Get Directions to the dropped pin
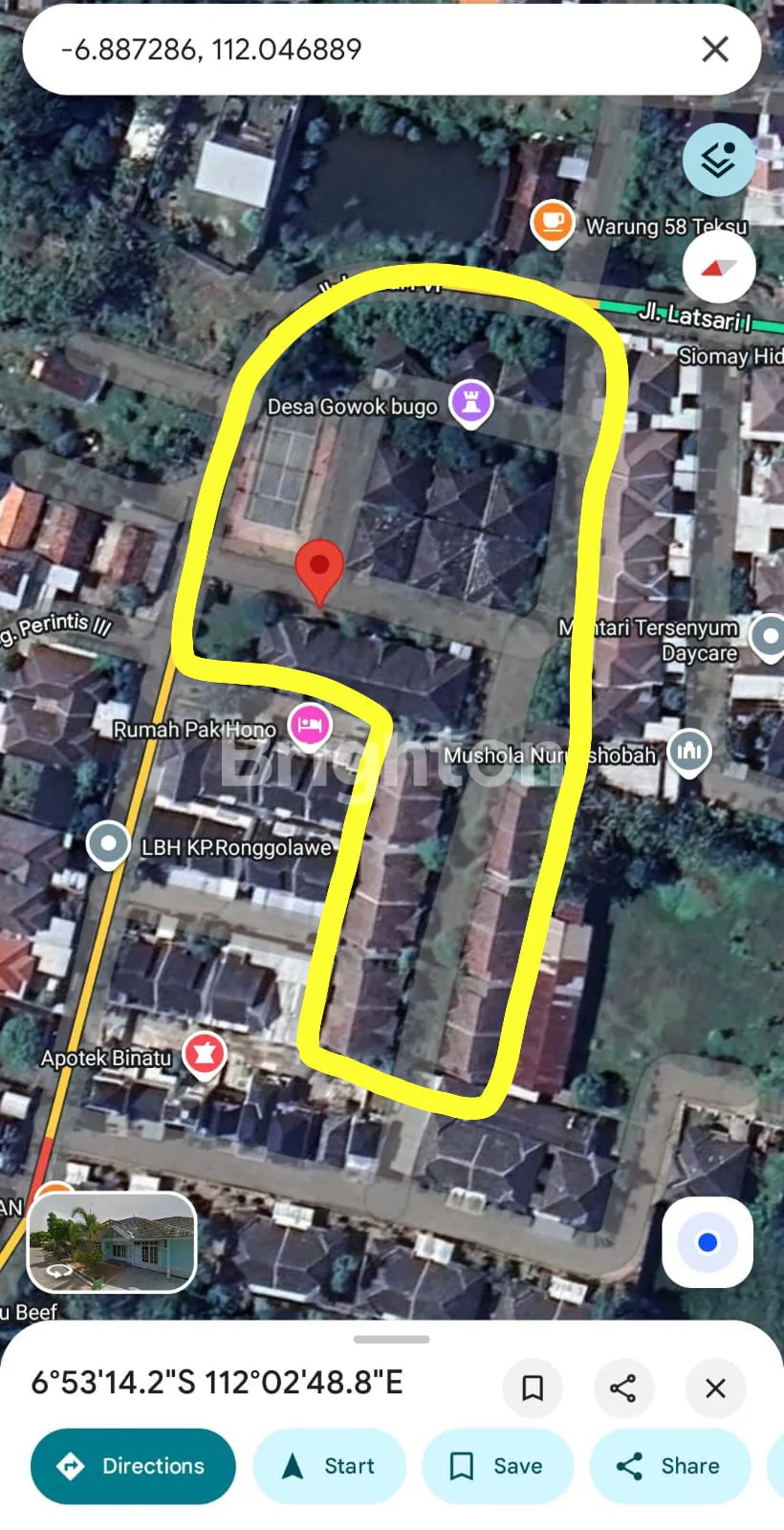The width and height of the screenshot is (784, 1530). 133,1466
